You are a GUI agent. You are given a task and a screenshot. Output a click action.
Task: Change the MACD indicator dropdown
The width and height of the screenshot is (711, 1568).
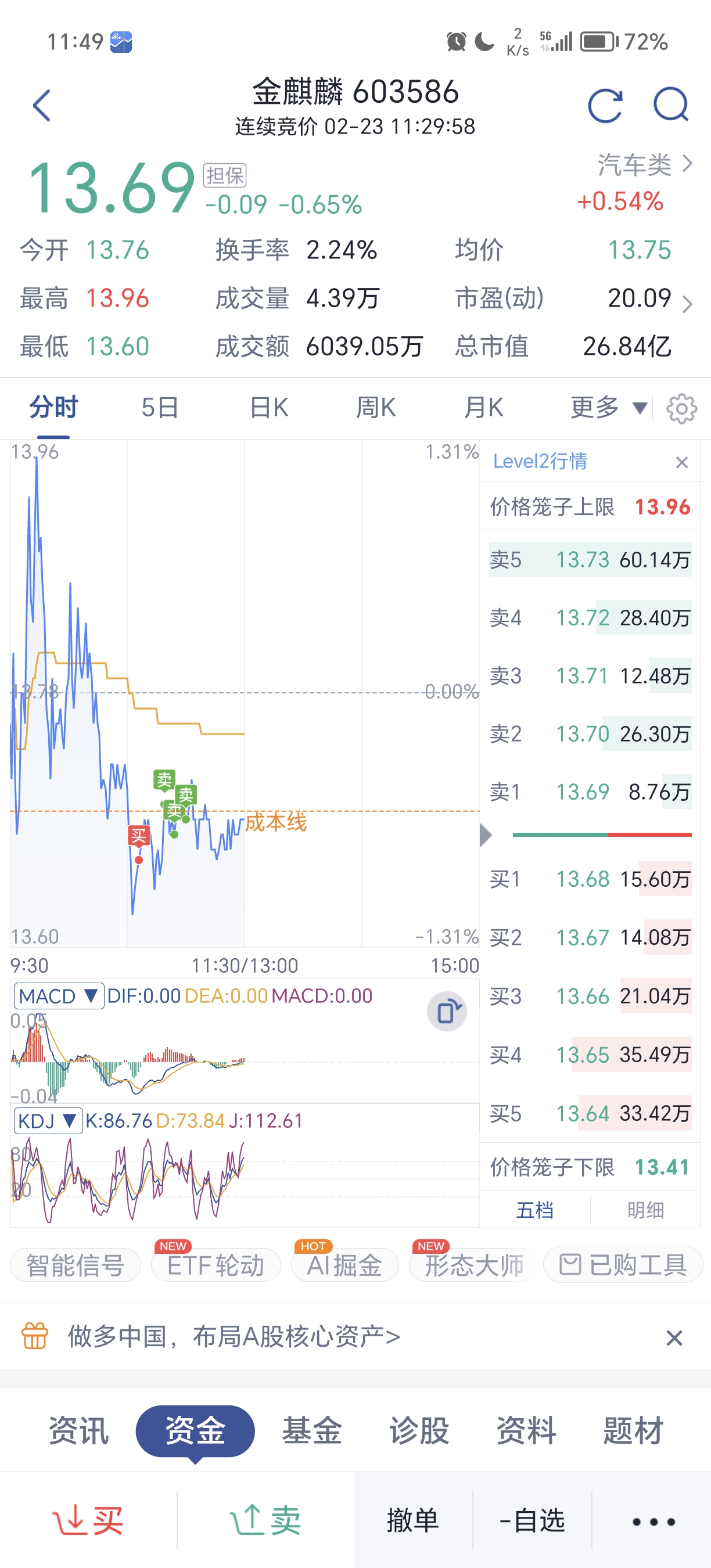point(59,996)
